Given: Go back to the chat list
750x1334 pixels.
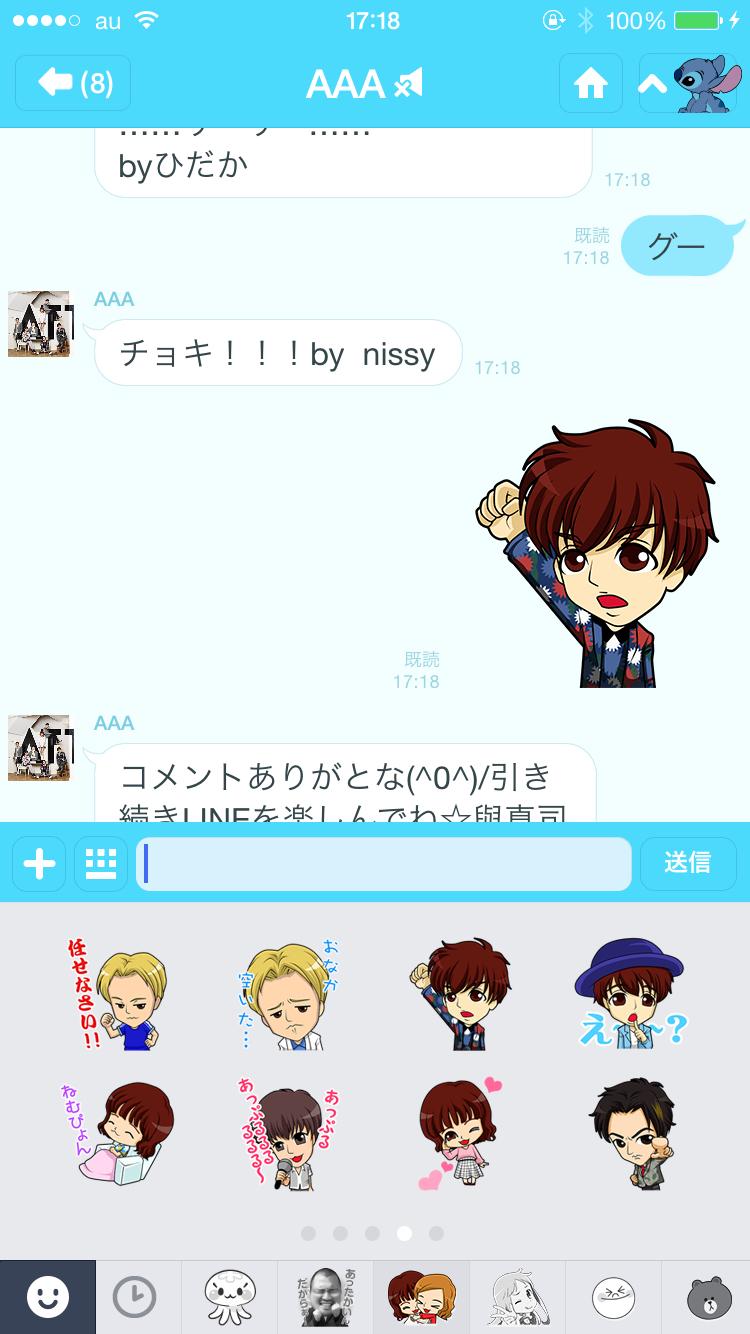Looking at the screenshot, I should [x=73, y=83].
